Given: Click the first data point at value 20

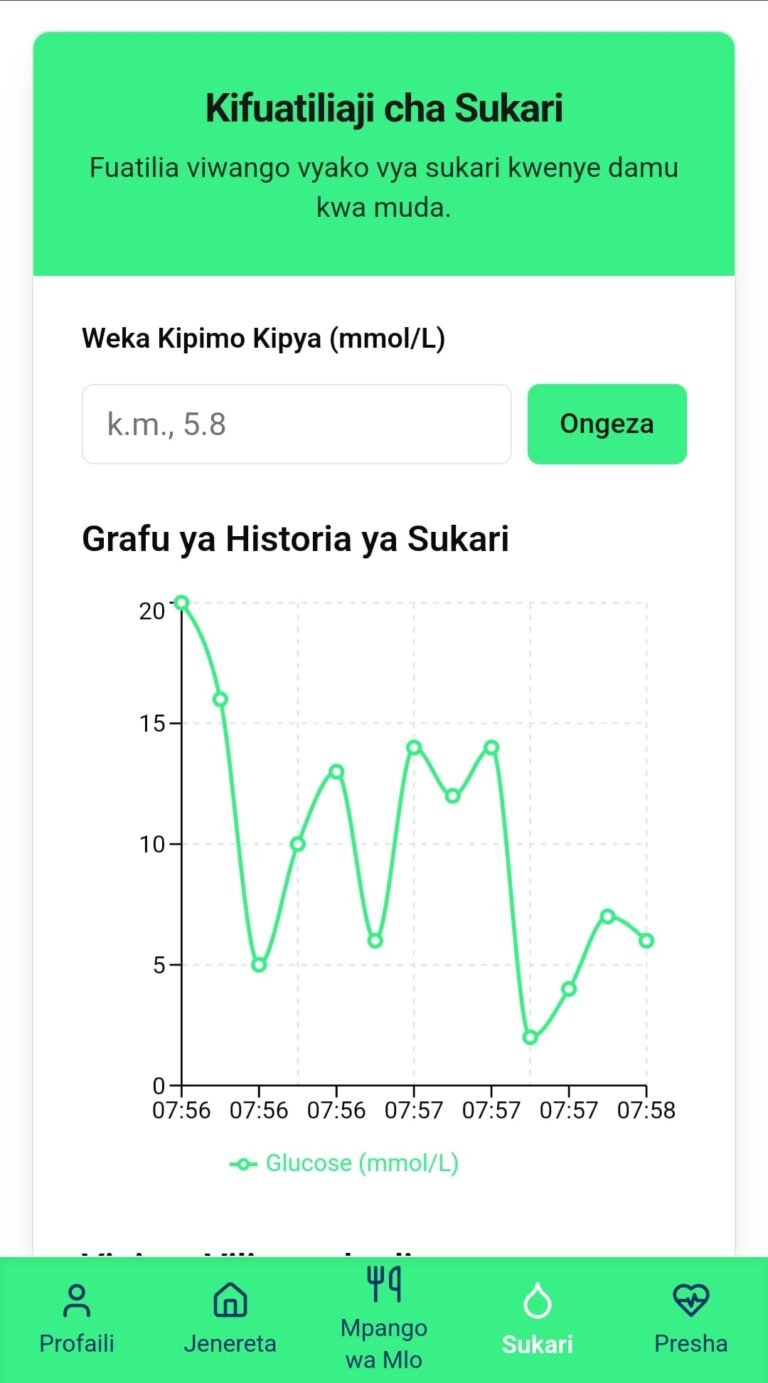Looking at the screenshot, I should point(182,602).
